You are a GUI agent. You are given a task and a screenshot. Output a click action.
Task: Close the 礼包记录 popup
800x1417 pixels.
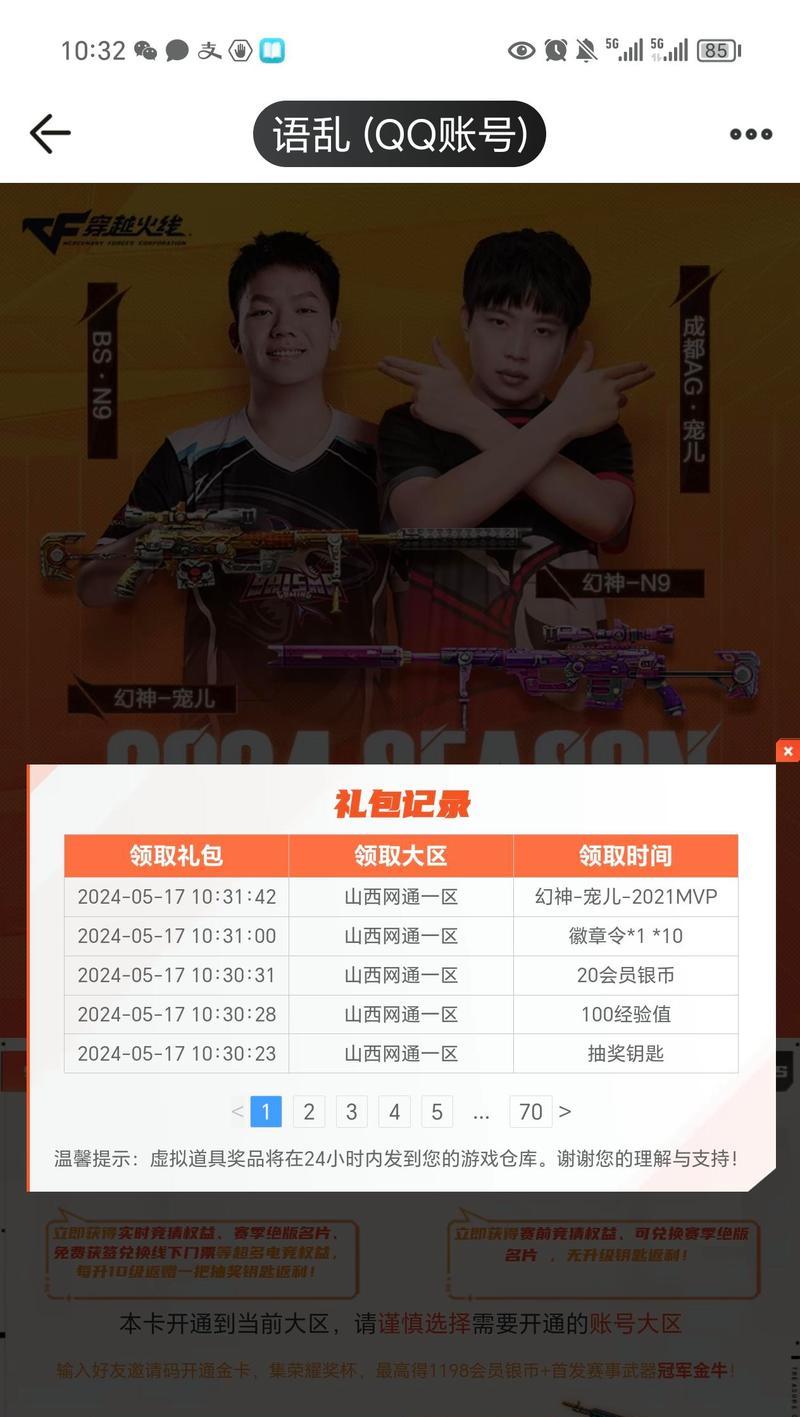[787, 751]
